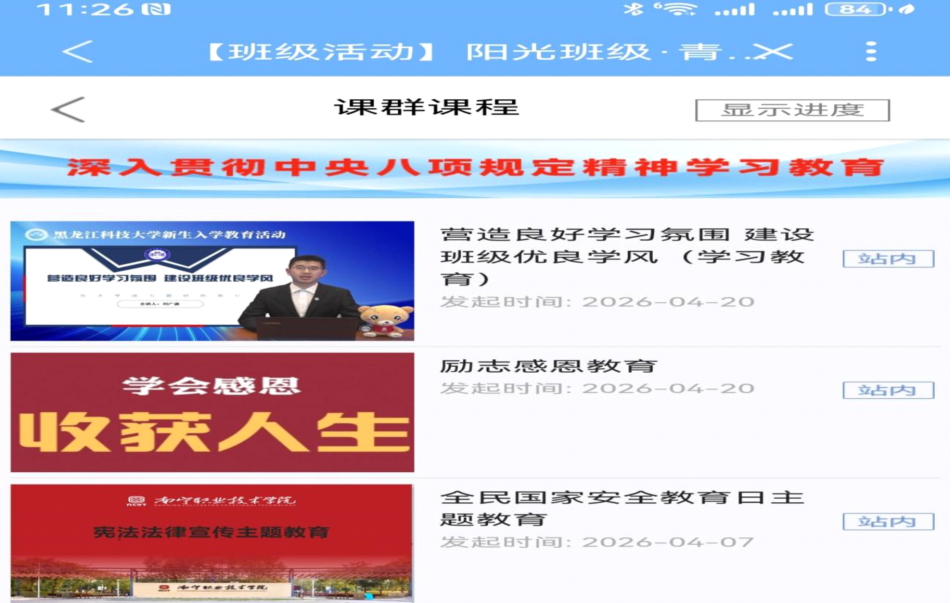Open the three-dot overflow menu
Viewport: 952px width, 603px height.
(871, 52)
